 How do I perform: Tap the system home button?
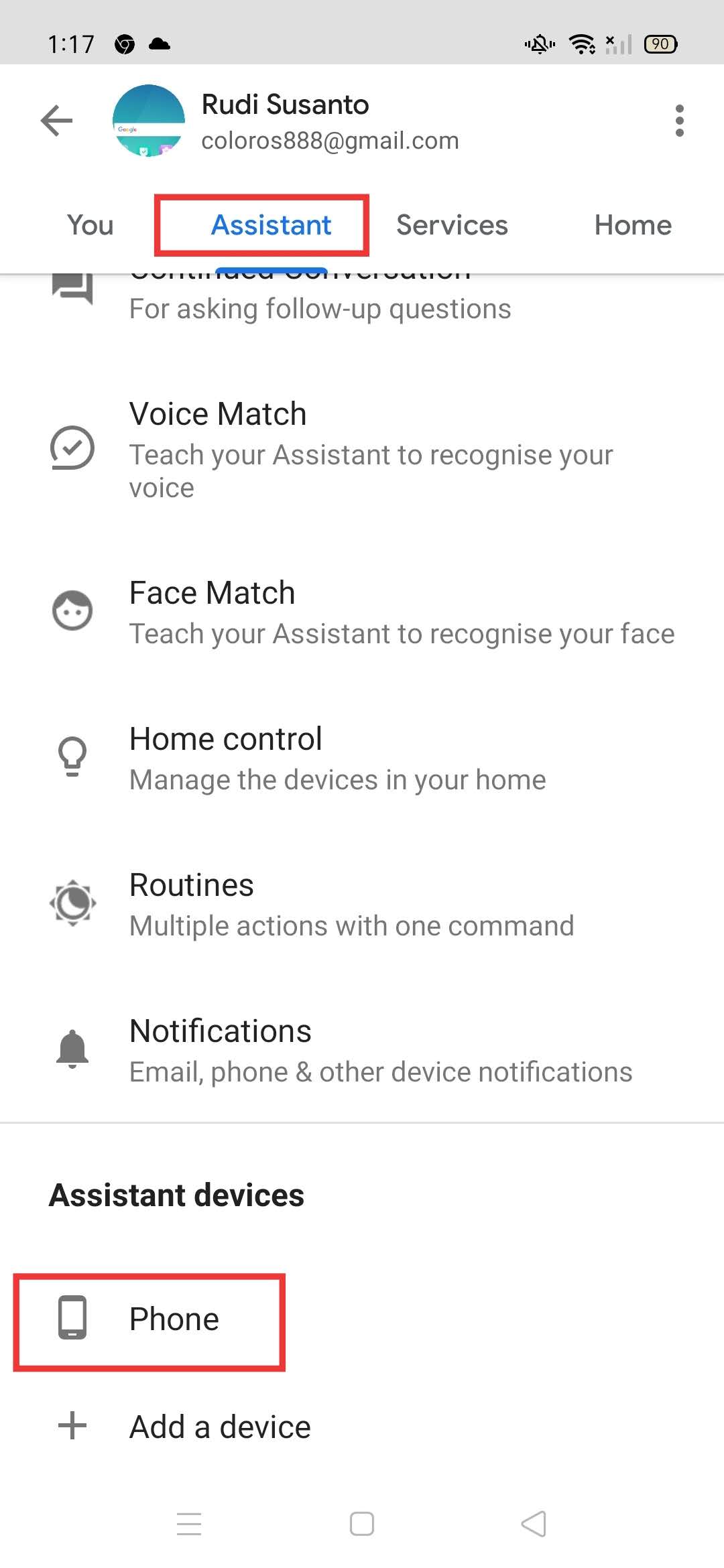[x=362, y=1524]
